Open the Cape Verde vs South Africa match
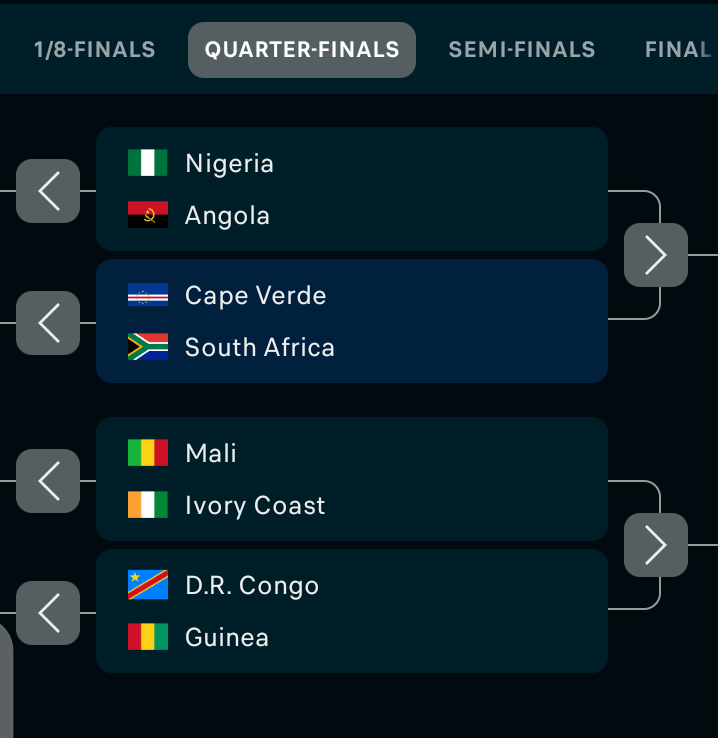This screenshot has height=738, width=718. pyautogui.click(x=351, y=321)
